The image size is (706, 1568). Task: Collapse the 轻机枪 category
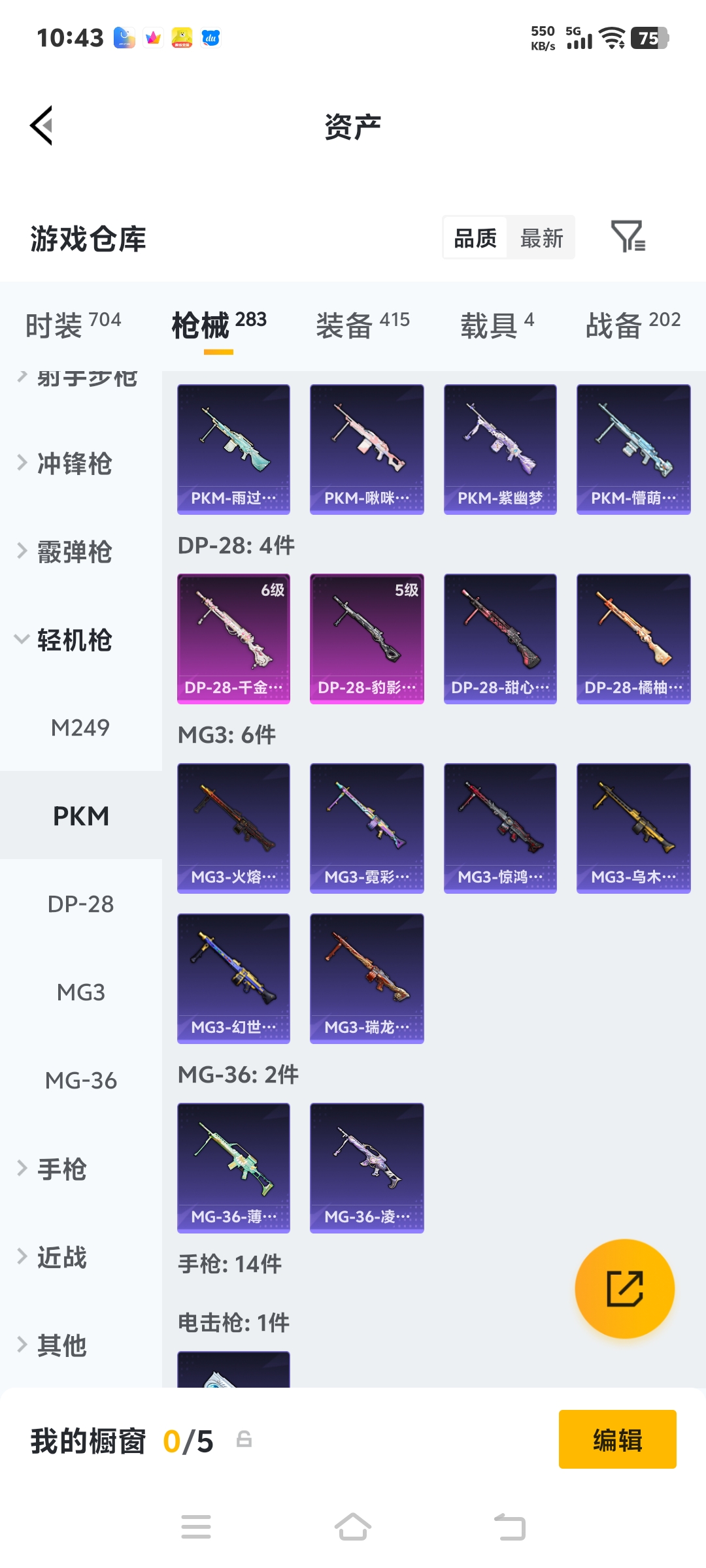click(x=73, y=640)
